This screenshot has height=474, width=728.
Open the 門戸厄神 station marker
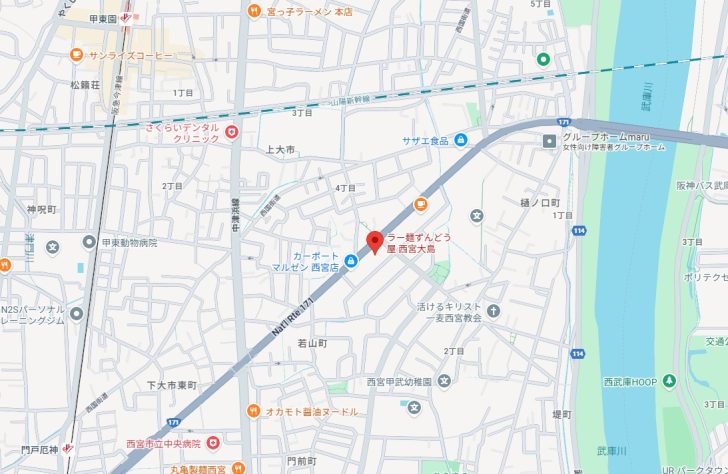[66, 447]
